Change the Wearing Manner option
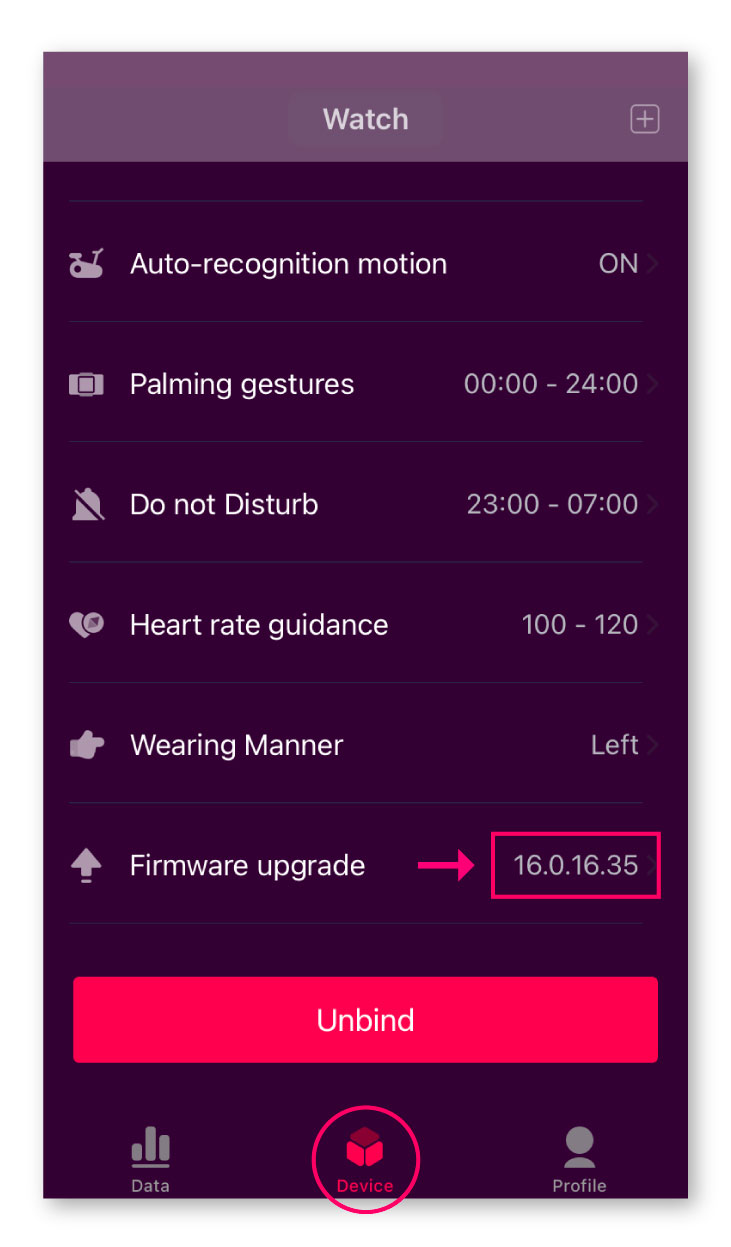This screenshot has height=1247, width=731. point(364,745)
